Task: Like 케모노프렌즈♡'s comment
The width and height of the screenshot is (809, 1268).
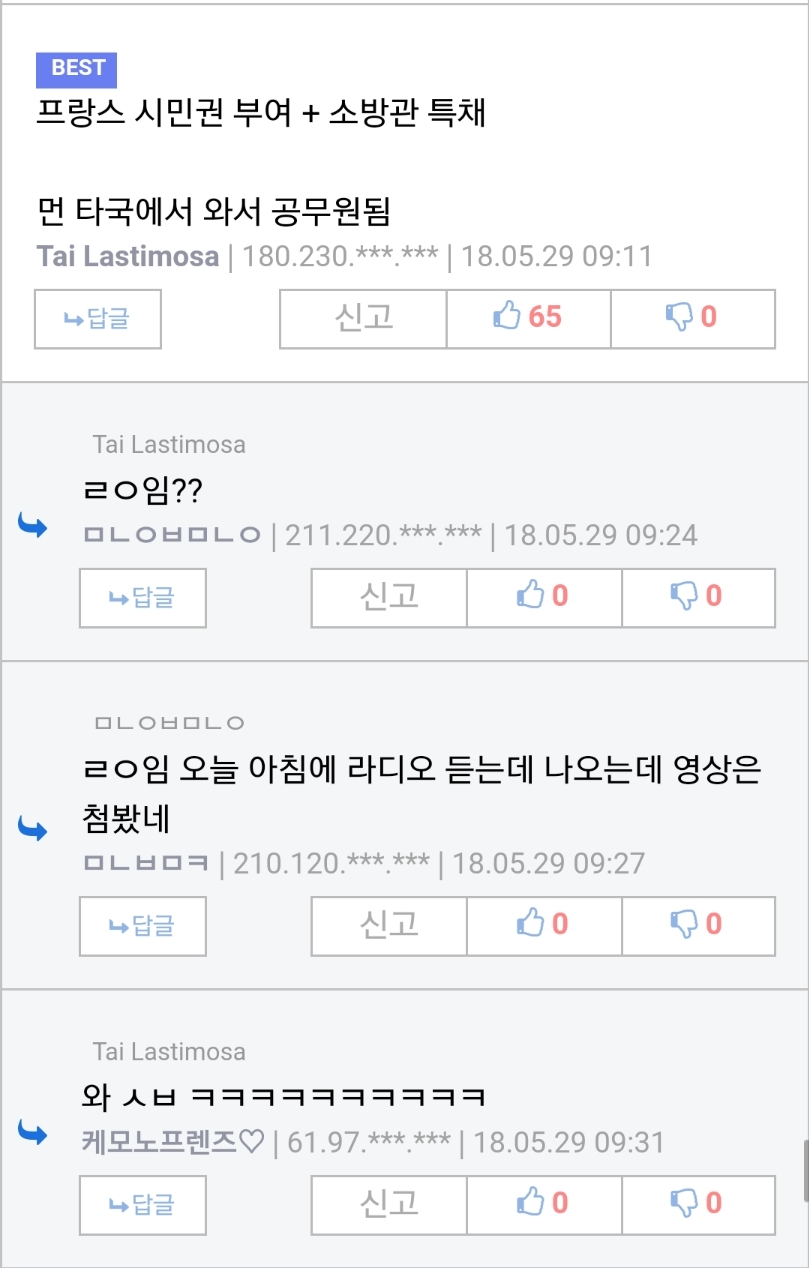Action: tap(544, 1205)
